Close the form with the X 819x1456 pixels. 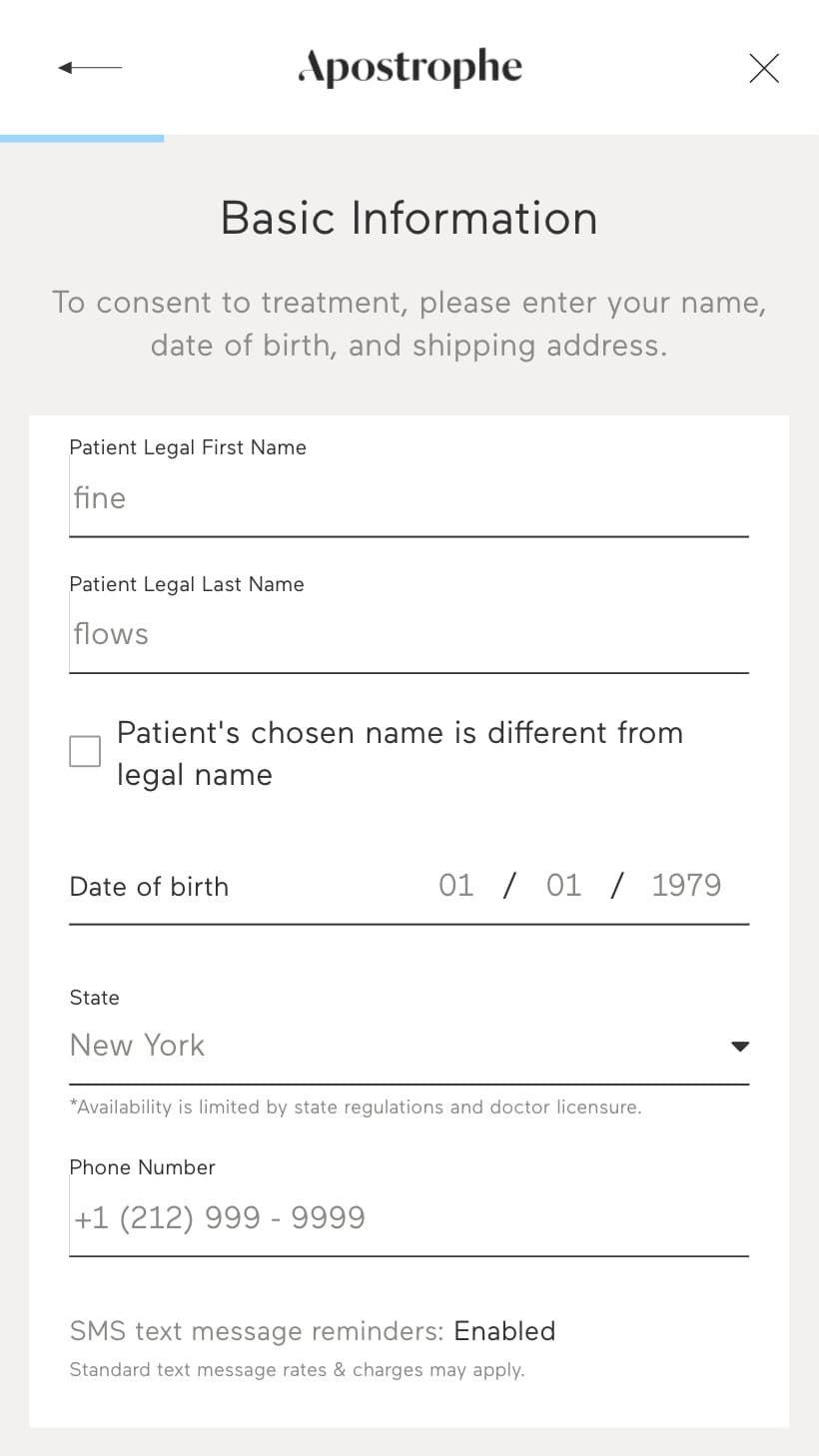764,68
